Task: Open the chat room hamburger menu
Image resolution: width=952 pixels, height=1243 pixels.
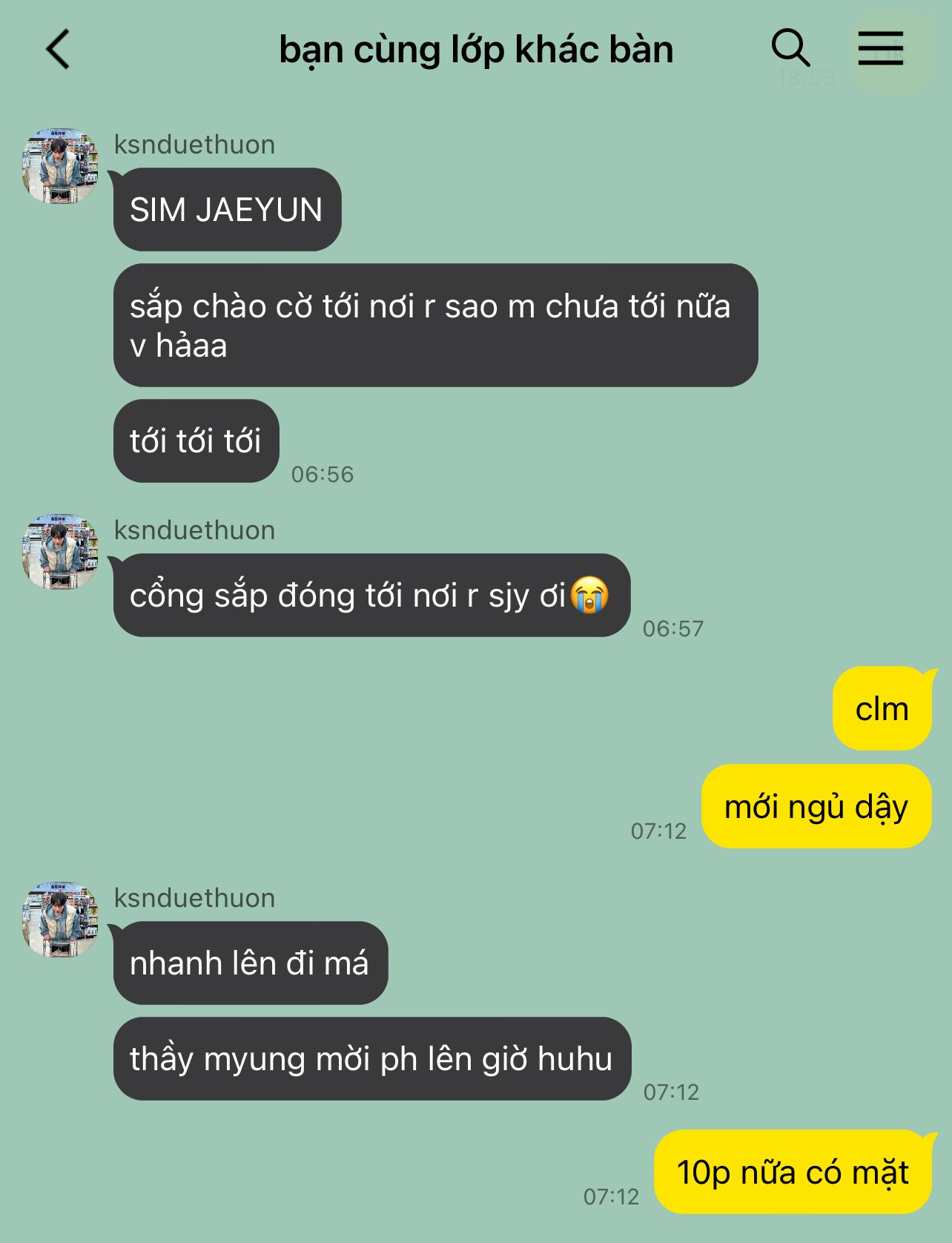Action: point(881,49)
